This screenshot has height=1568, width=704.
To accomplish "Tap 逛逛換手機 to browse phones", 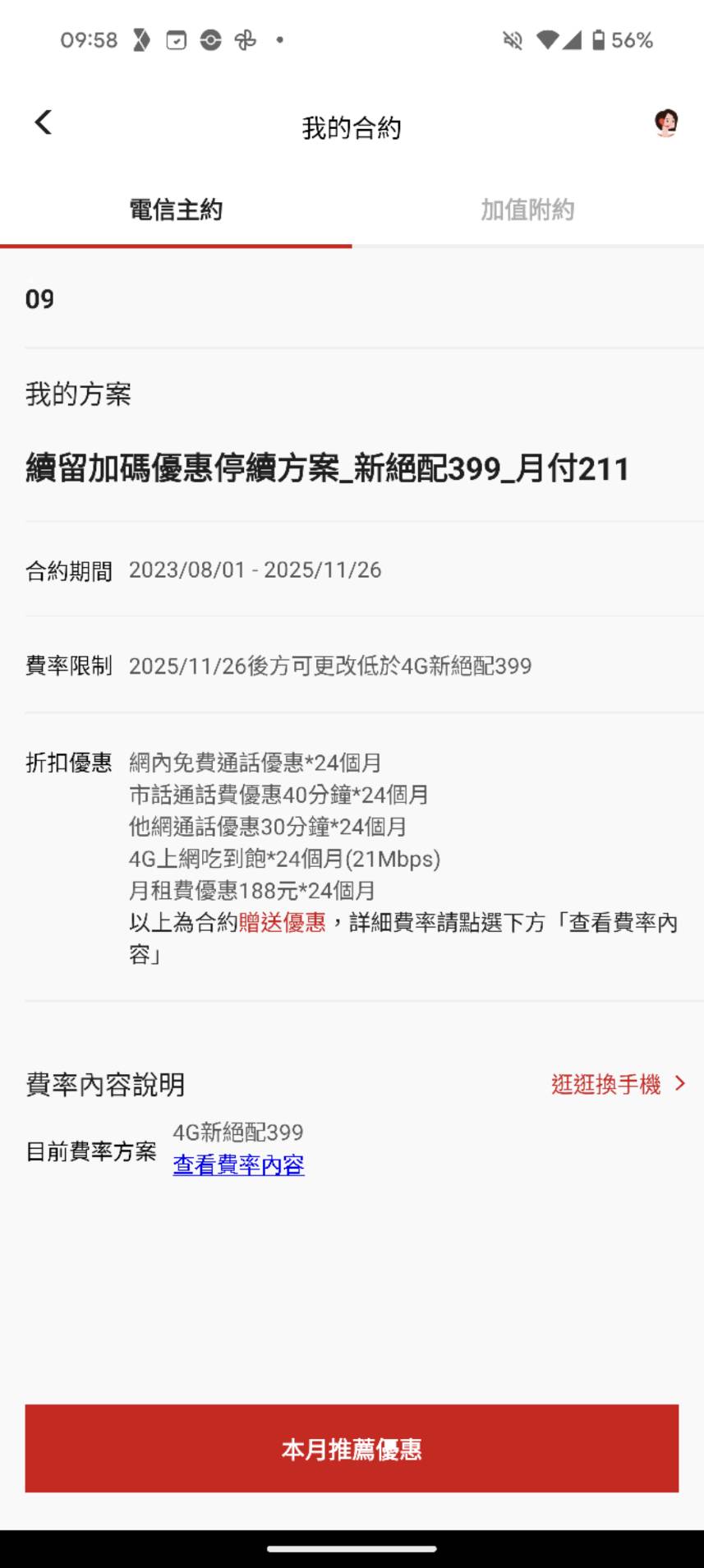I will (617, 1084).
